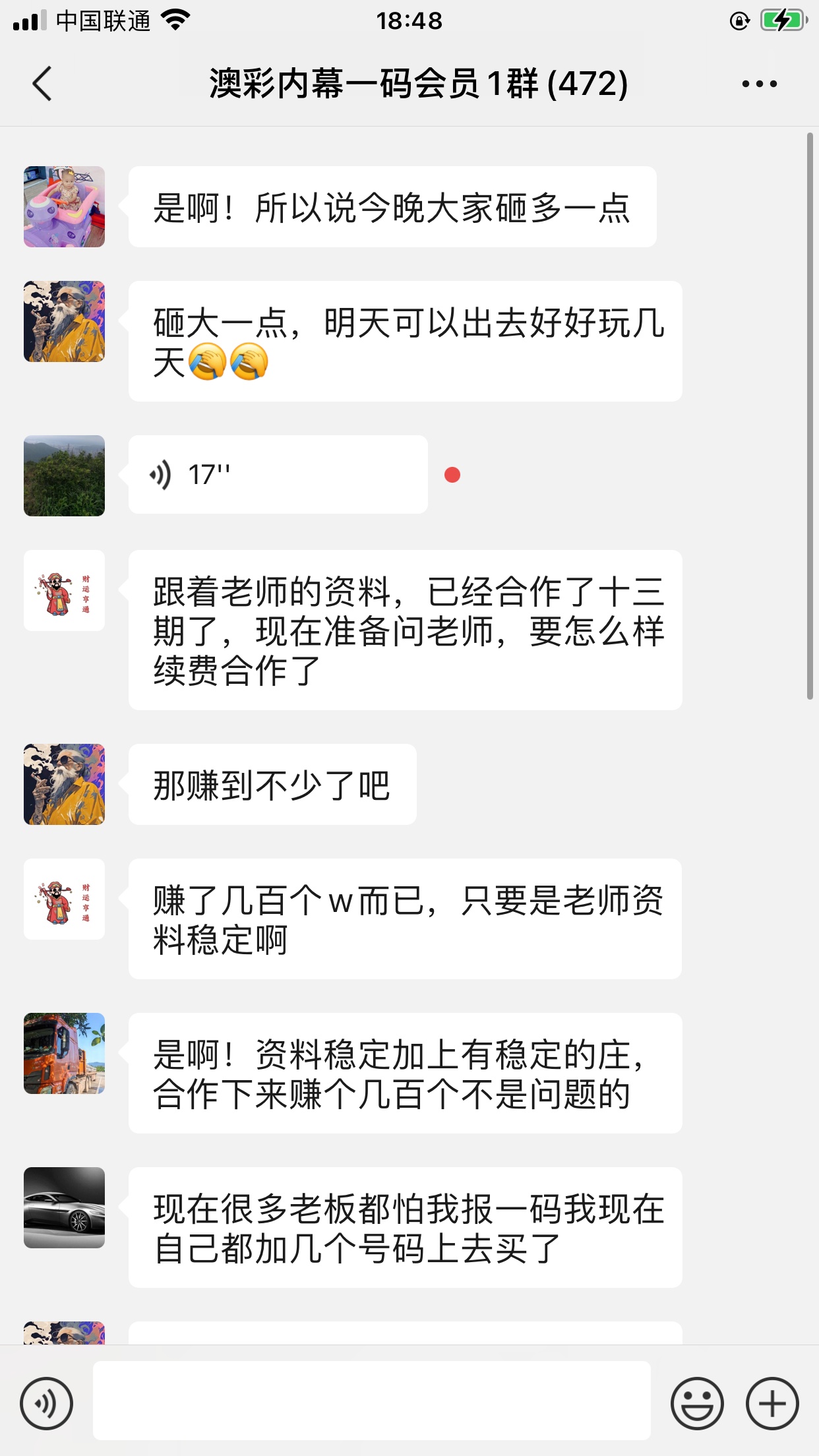Open the mountain landscape avatar's profile
The height and width of the screenshot is (1456, 819).
pos(64,475)
